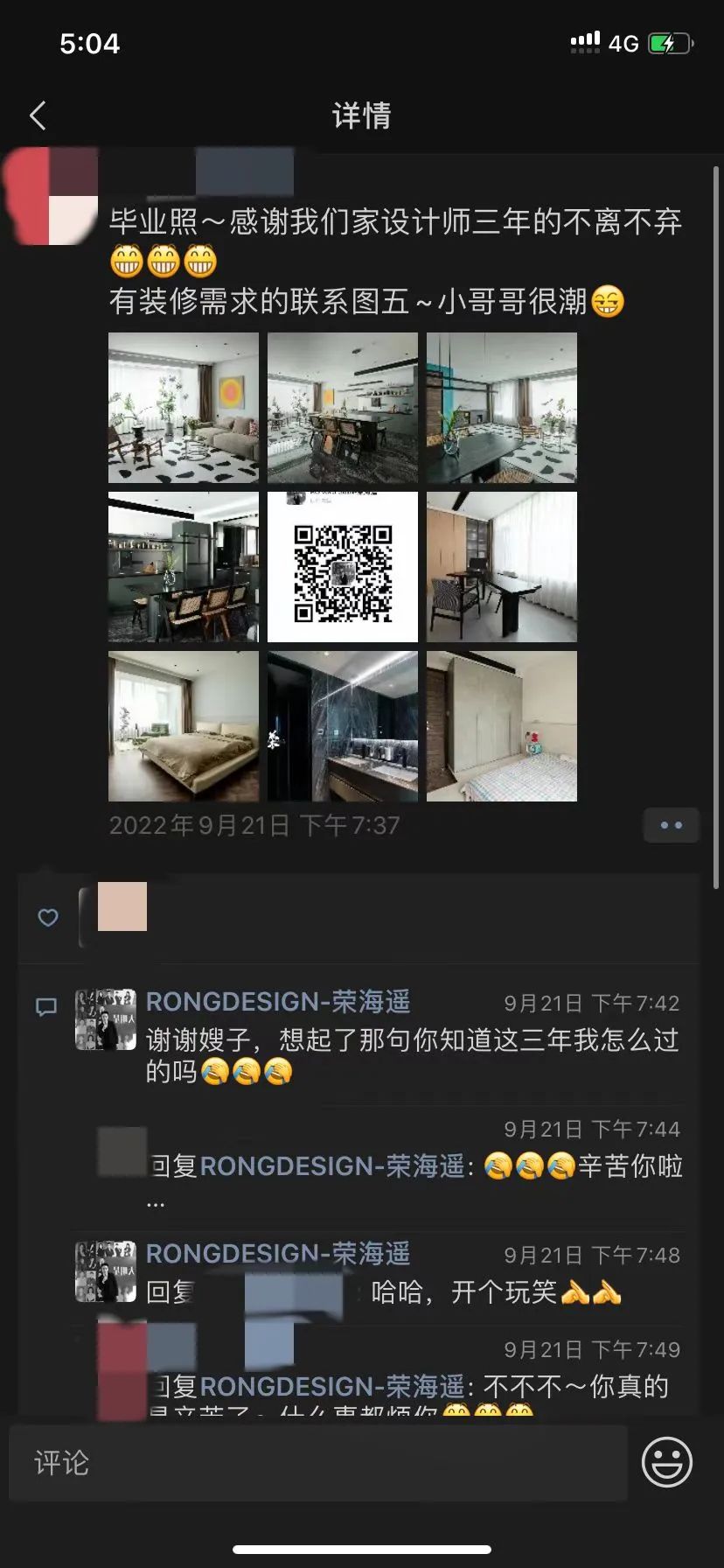The image size is (724, 1568).
Task: Tap the back arrow to leave 详情 page
Action: pyautogui.click(x=38, y=114)
